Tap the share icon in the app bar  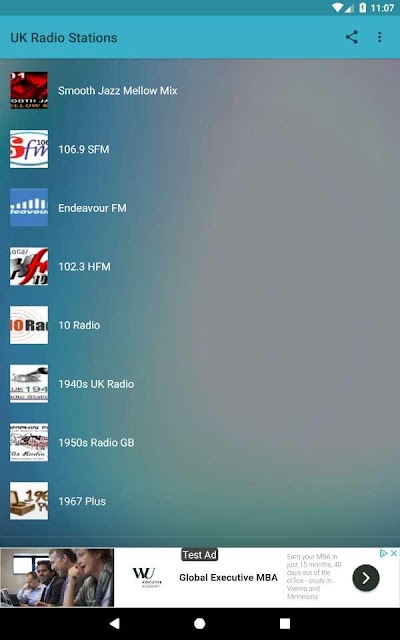coord(351,37)
